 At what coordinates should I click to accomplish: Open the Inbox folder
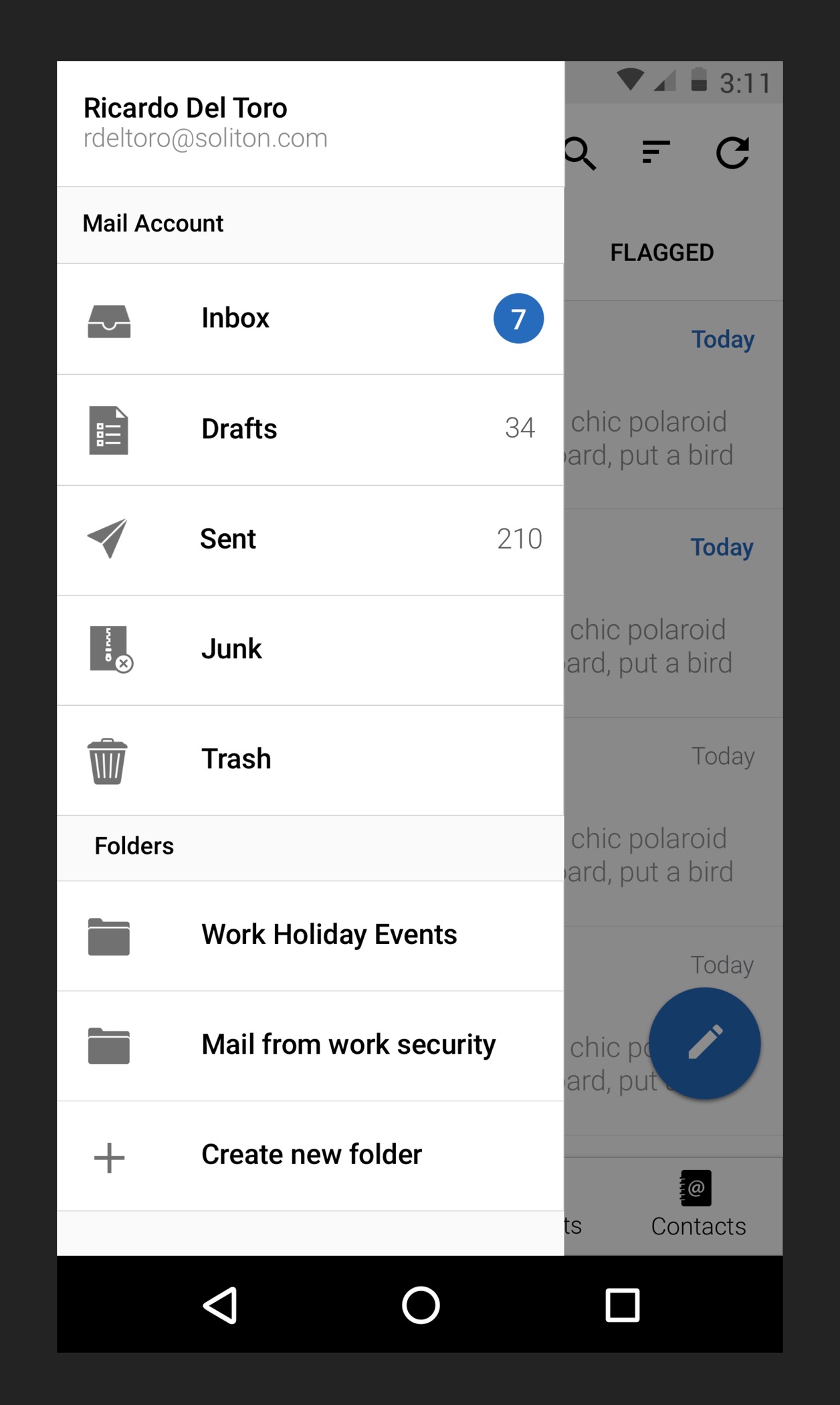coord(310,319)
